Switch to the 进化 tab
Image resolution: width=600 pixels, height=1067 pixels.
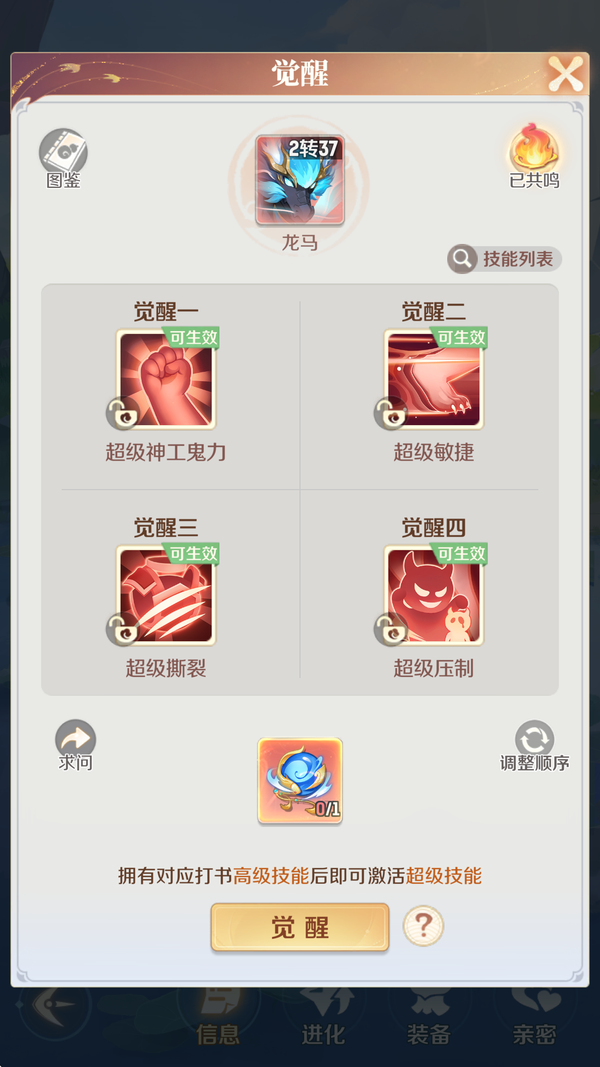pos(323,1018)
